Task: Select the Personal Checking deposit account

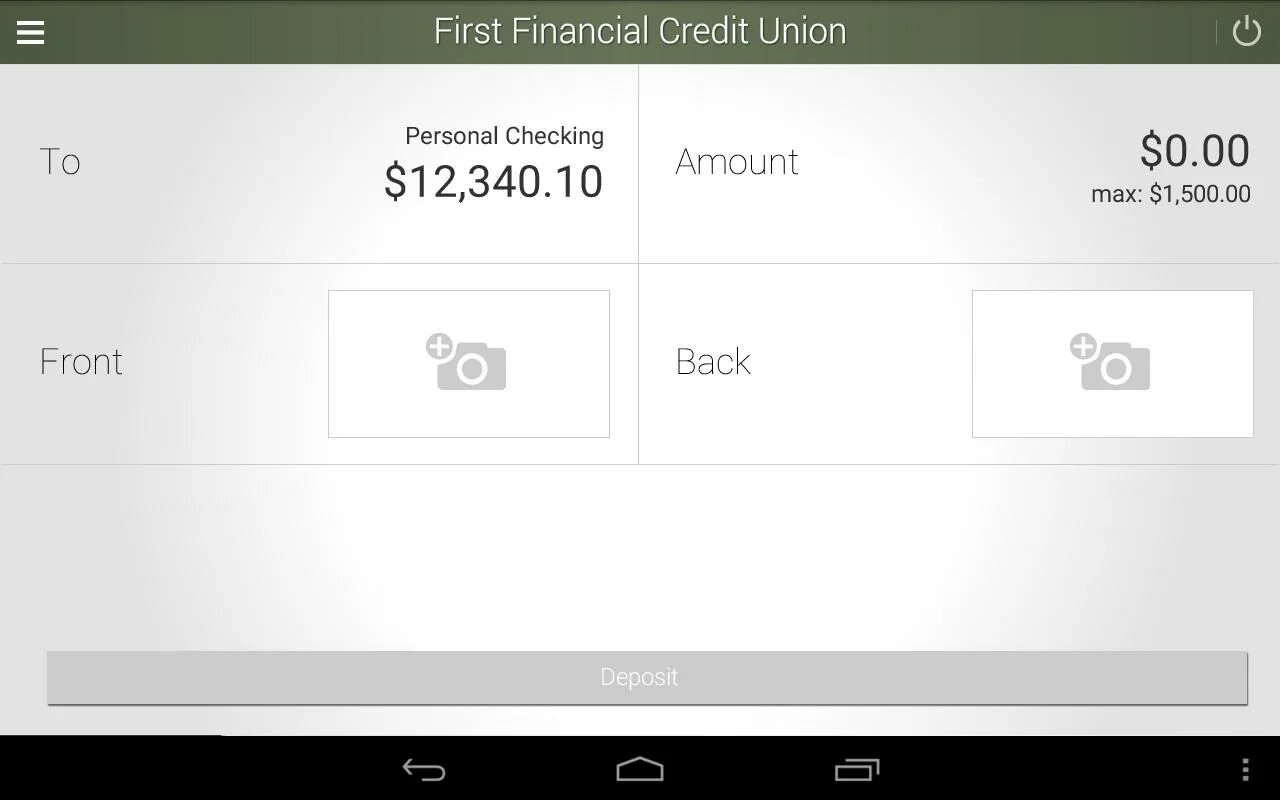Action: pos(492,163)
